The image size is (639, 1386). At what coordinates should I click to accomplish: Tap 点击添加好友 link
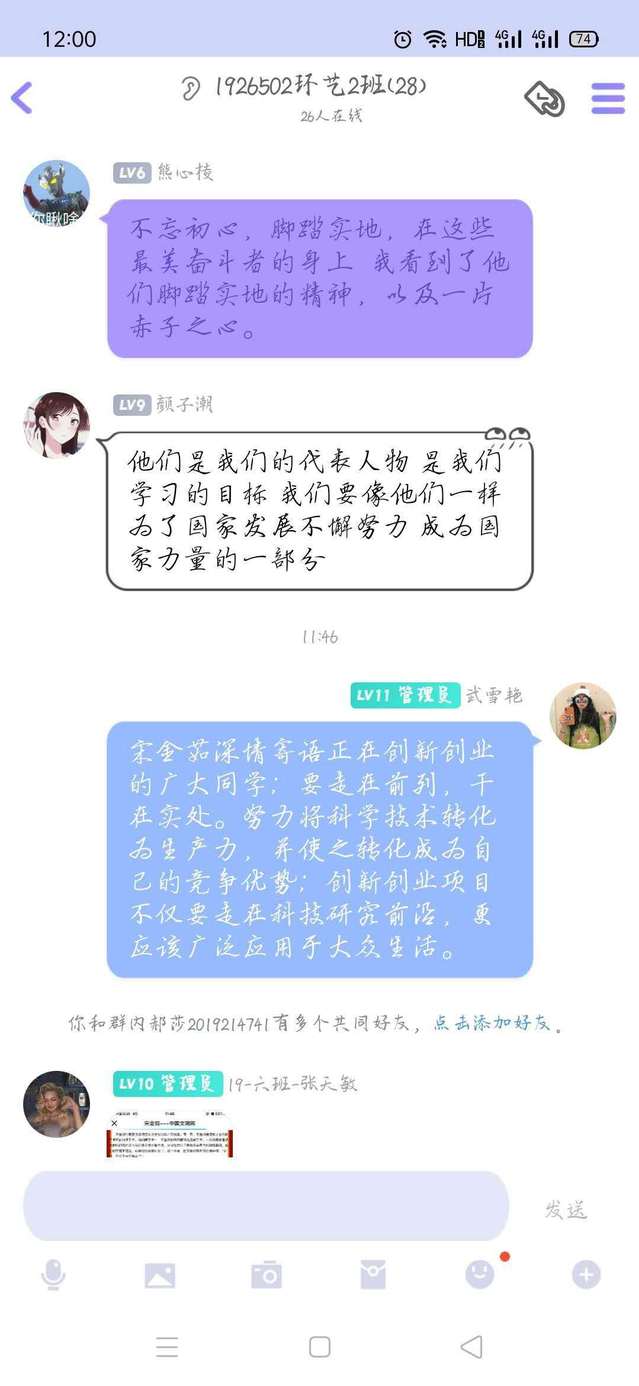pyautogui.click(x=491, y=1023)
